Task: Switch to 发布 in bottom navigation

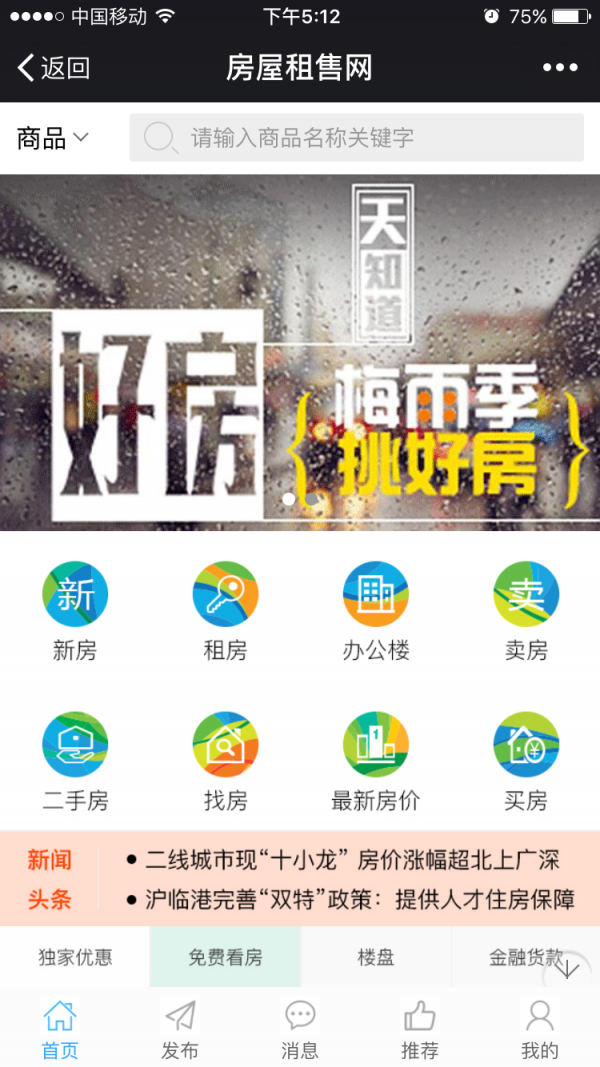Action: click(x=180, y=1030)
